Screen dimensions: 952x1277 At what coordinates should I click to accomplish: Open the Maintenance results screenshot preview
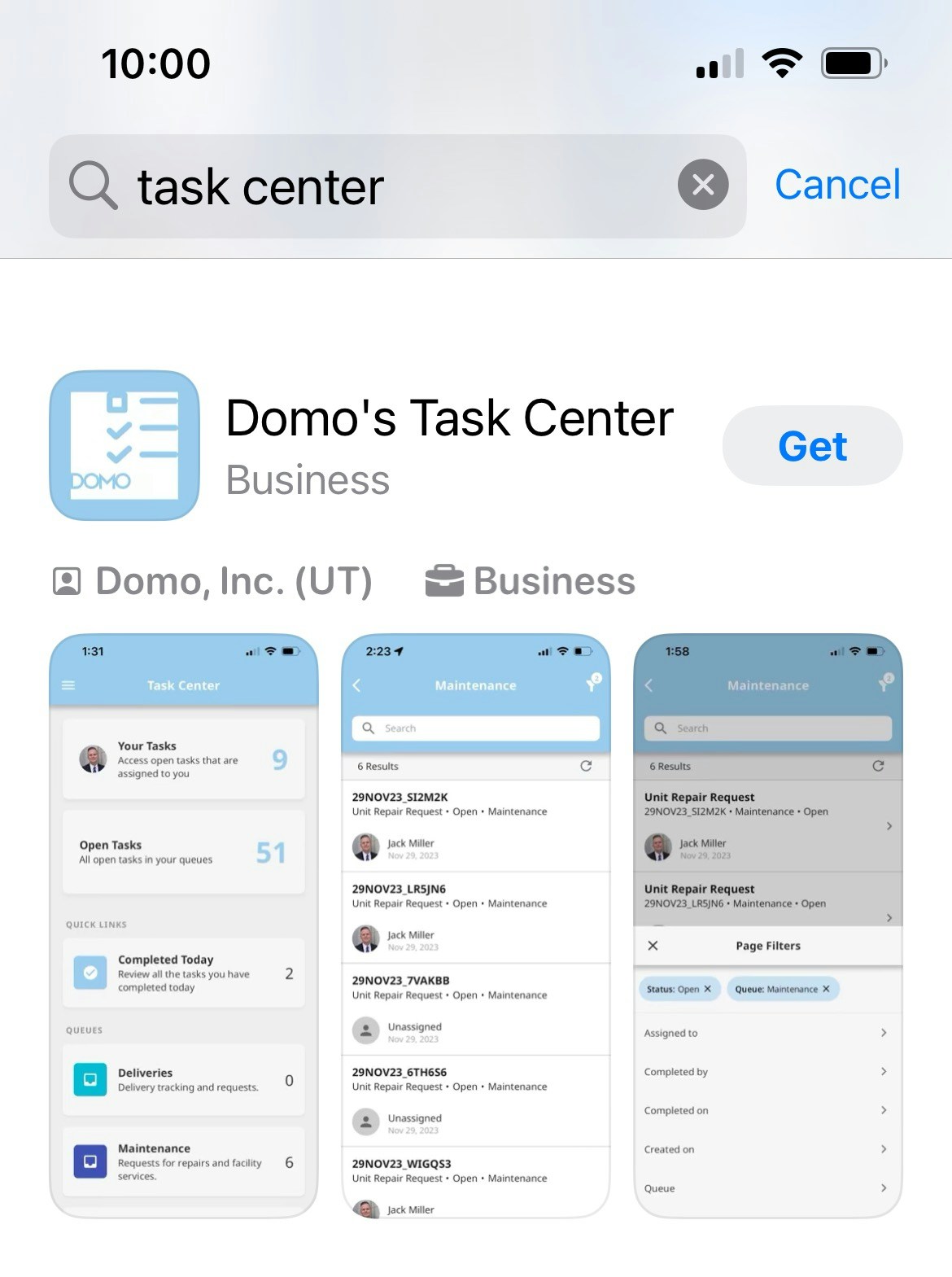point(475,925)
